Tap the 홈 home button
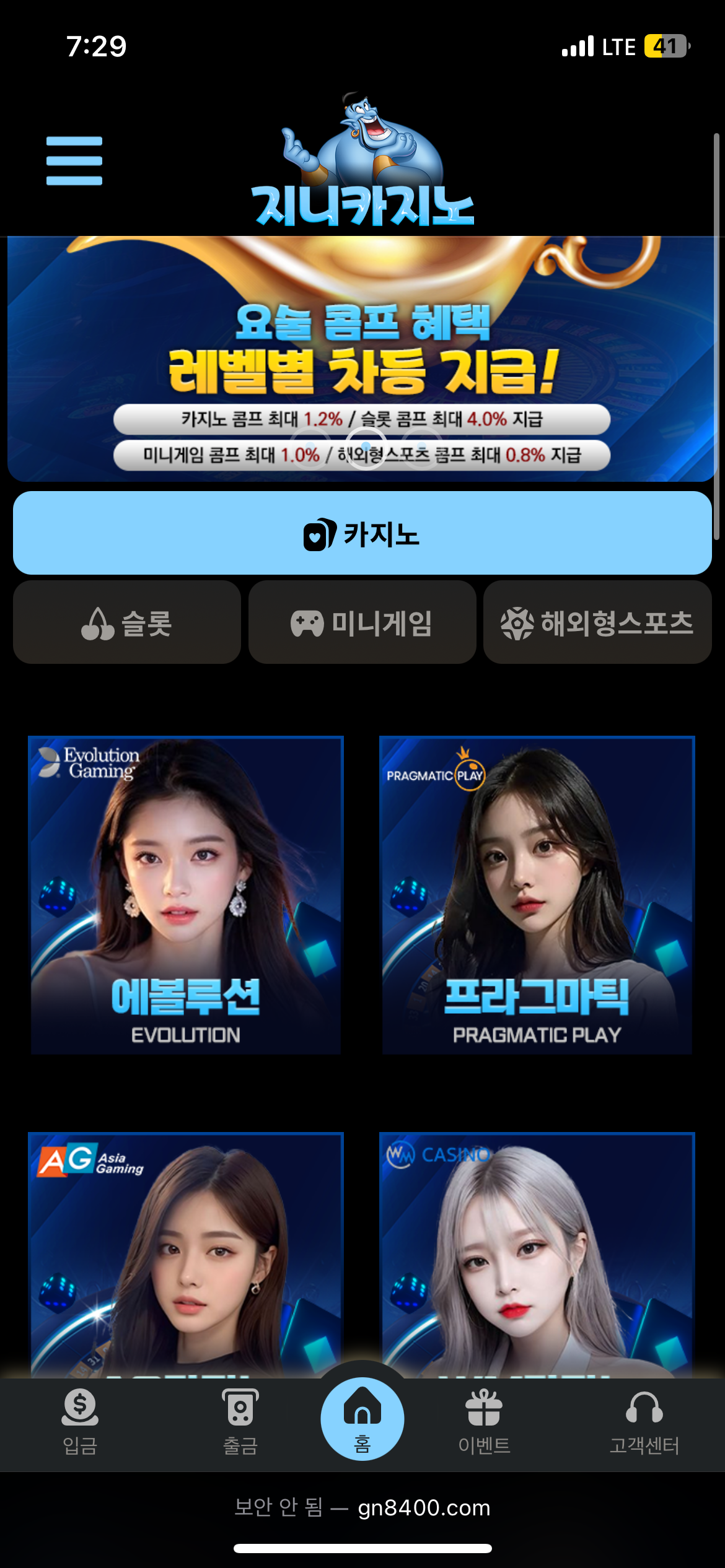The height and width of the screenshot is (1568, 725). coord(362,1419)
